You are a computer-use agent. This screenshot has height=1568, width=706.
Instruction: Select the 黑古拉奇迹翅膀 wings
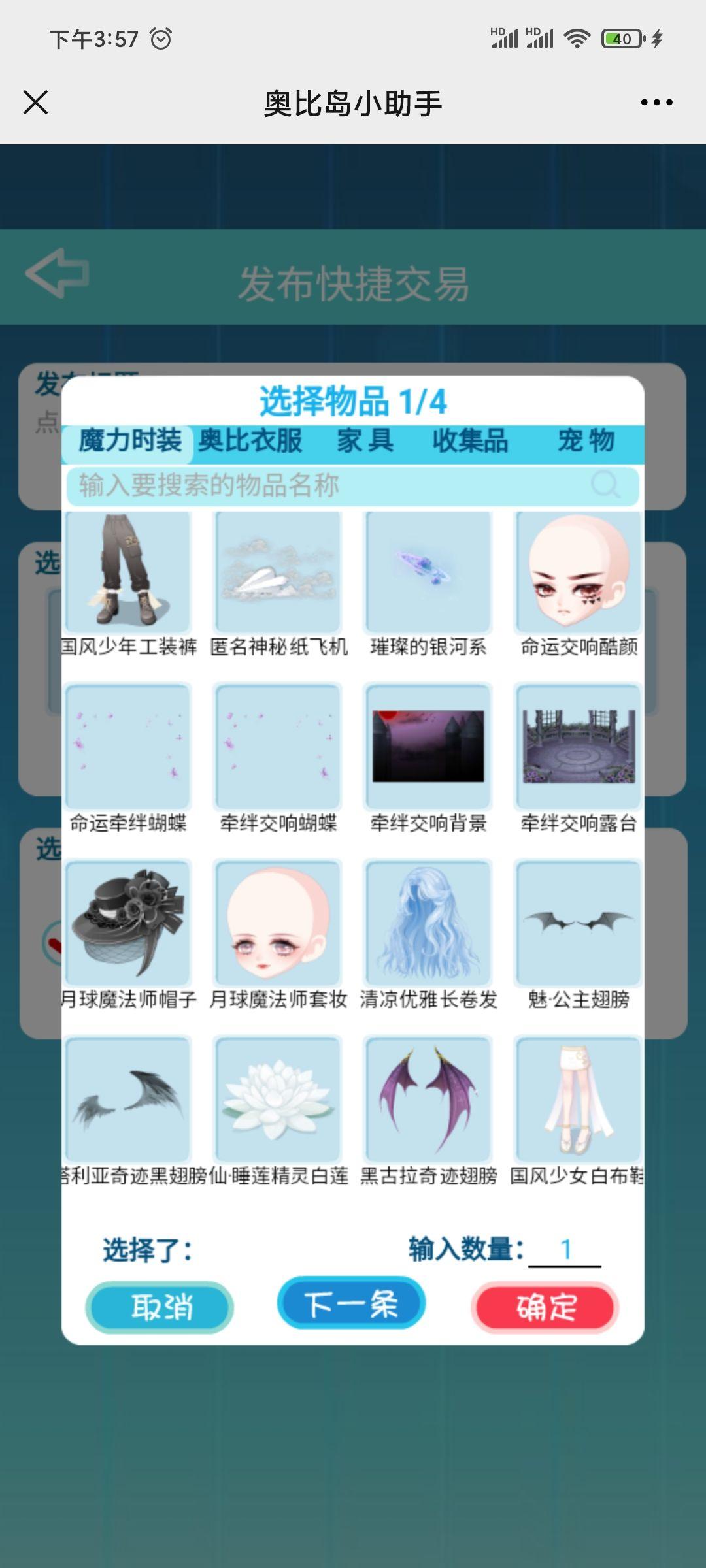(x=428, y=1099)
